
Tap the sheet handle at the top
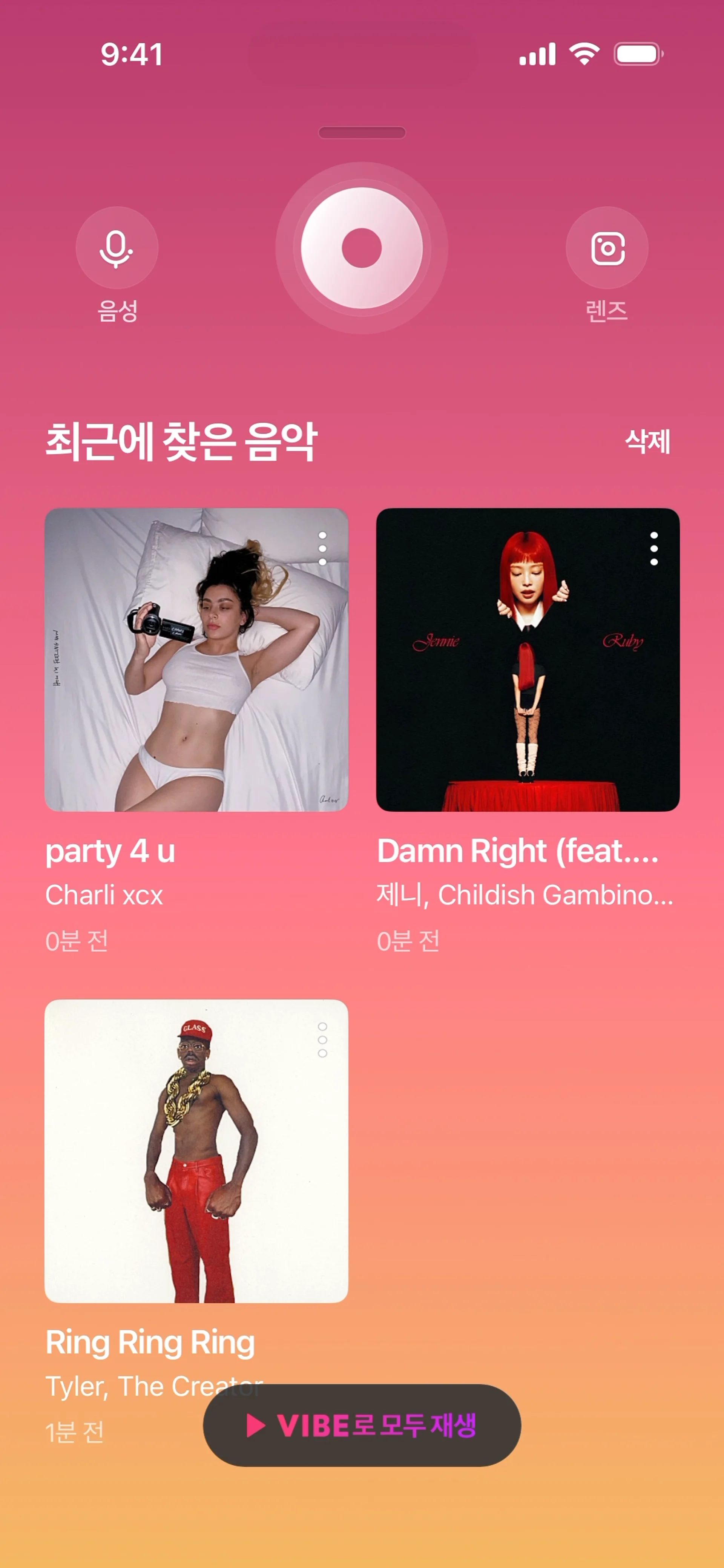pos(362,133)
